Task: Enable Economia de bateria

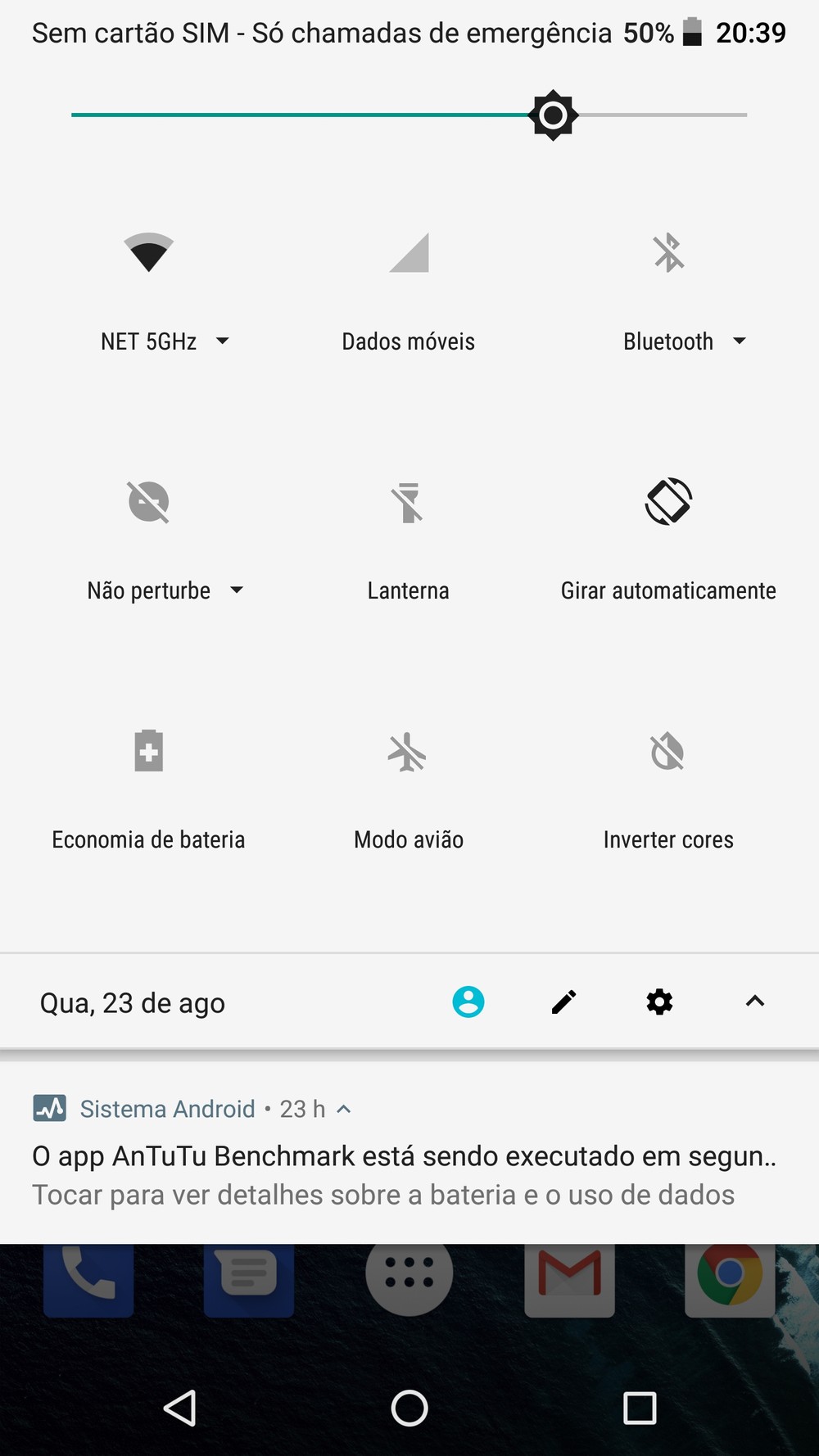Action: 148,751
